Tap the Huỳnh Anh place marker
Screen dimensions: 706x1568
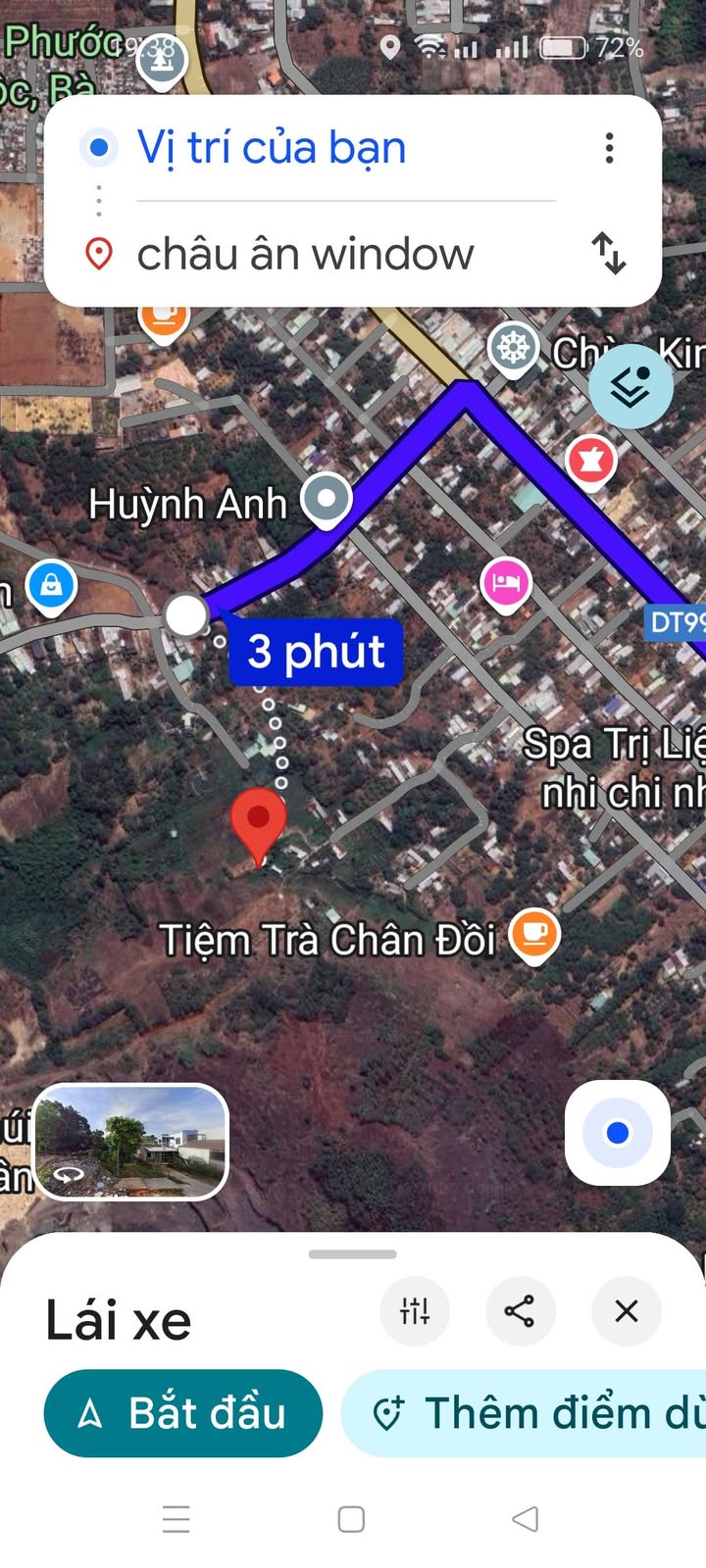coord(327,499)
